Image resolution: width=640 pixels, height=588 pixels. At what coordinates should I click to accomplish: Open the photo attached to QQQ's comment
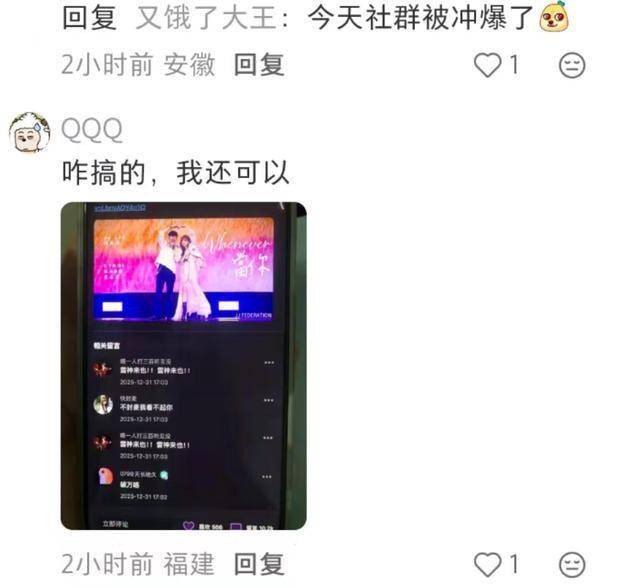click(183, 365)
